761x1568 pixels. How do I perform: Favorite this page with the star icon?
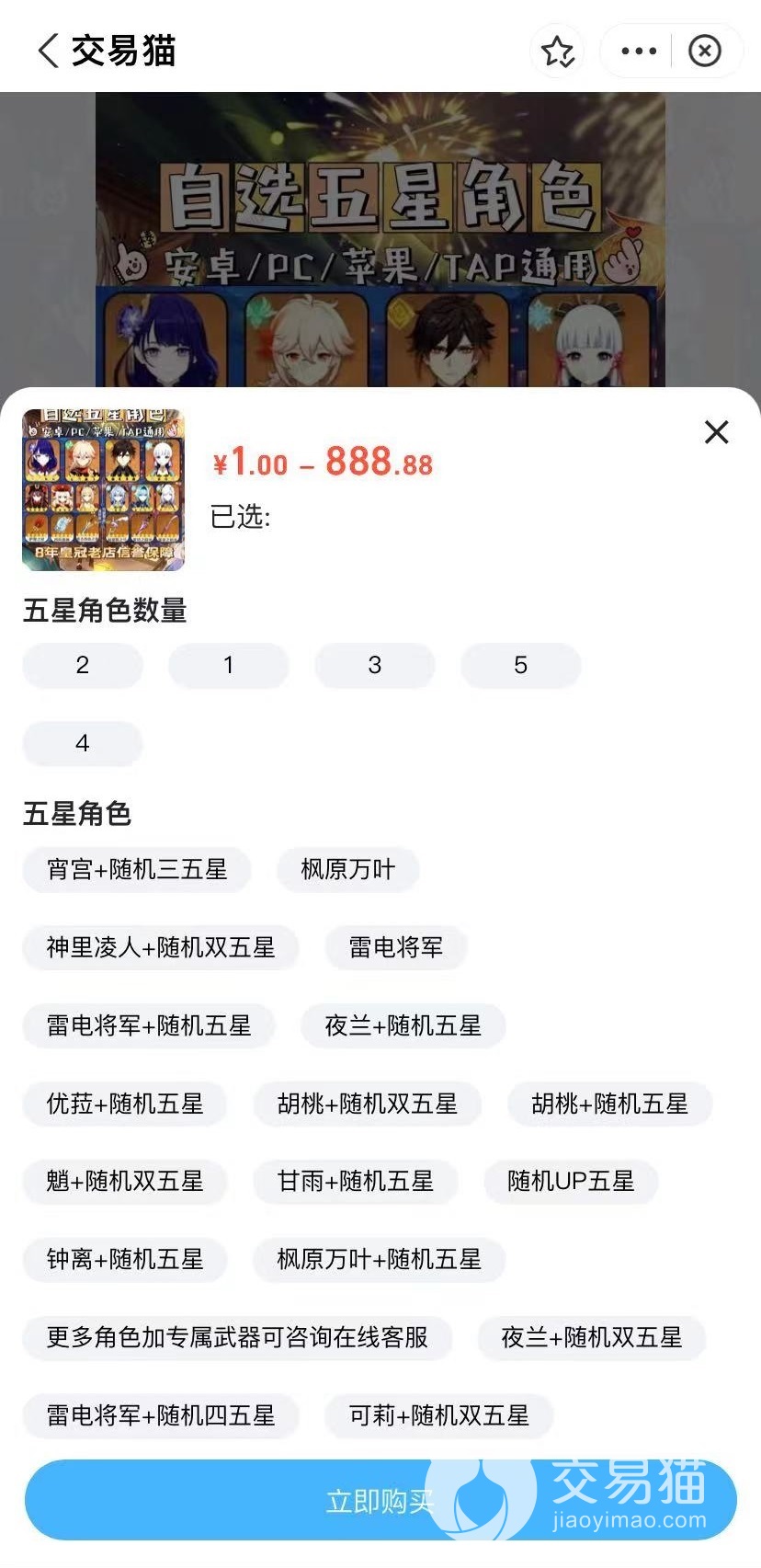557,52
